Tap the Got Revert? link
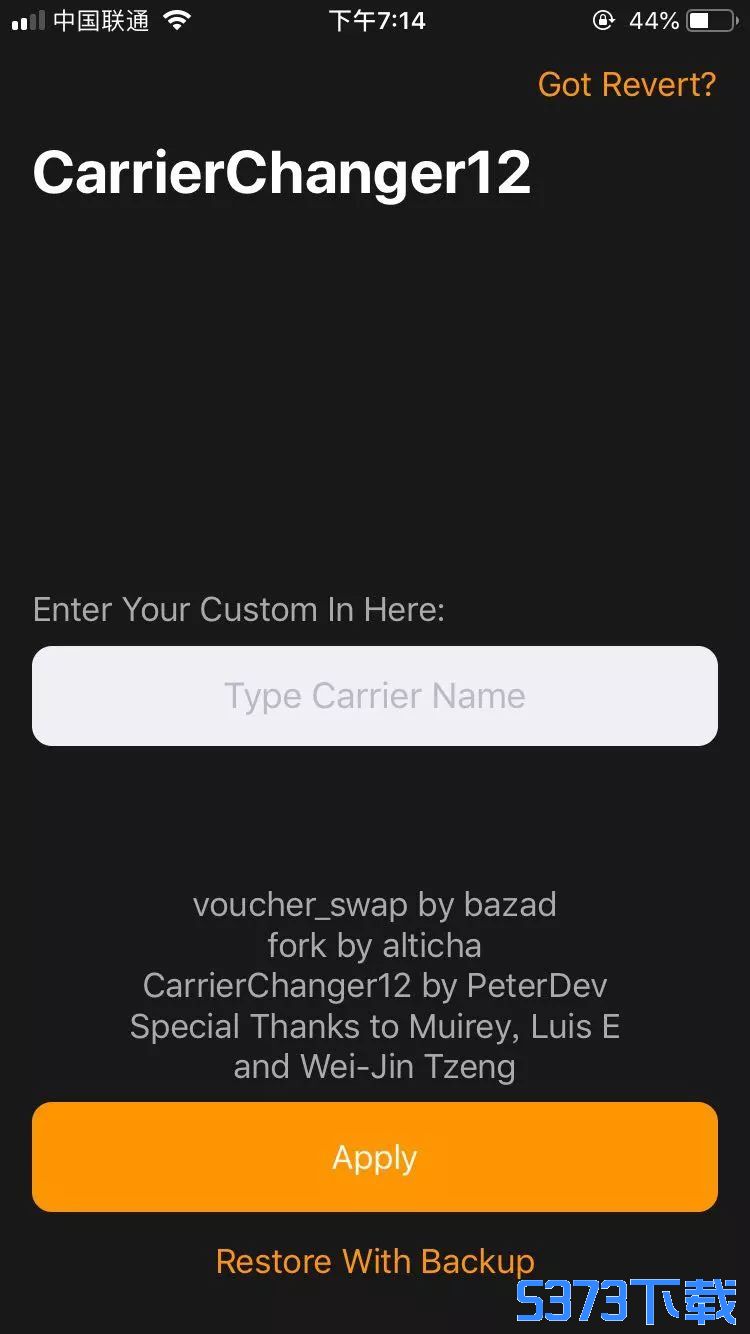The width and height of the screenshot is (750, 1334). point(627,85)
